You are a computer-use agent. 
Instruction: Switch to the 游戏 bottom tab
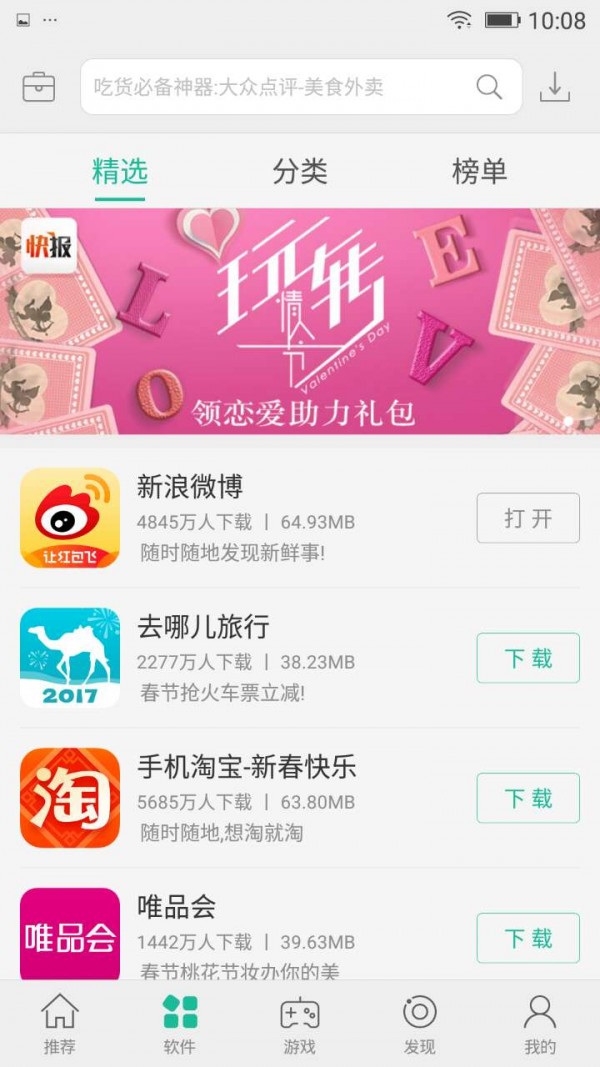300,1024
